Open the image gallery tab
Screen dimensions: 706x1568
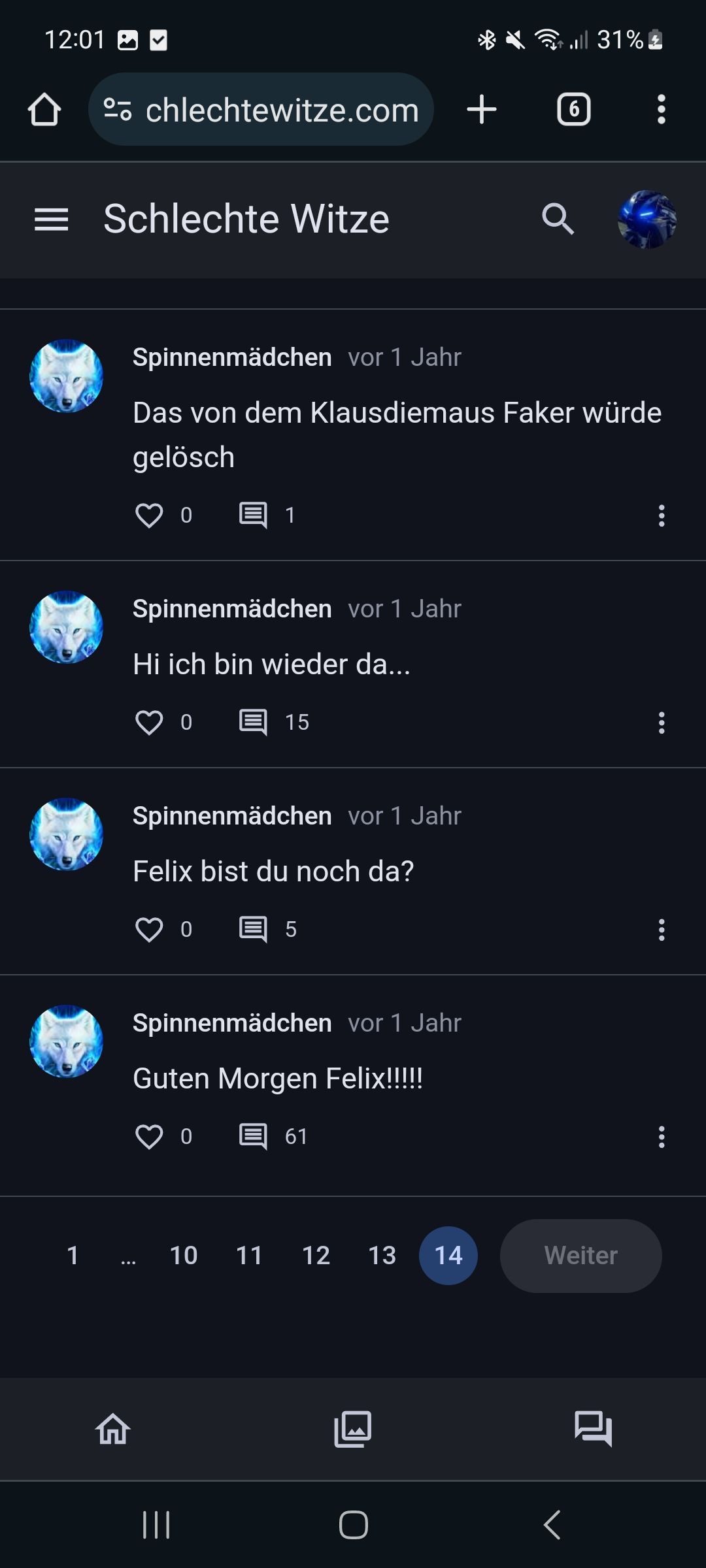point(353,1429)
